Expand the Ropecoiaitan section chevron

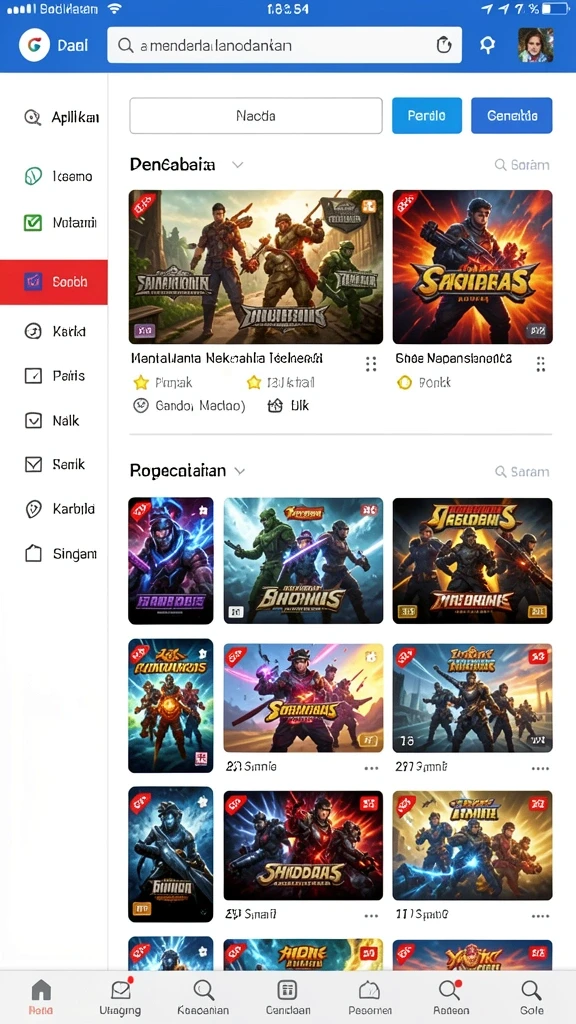tap(240, 471)
